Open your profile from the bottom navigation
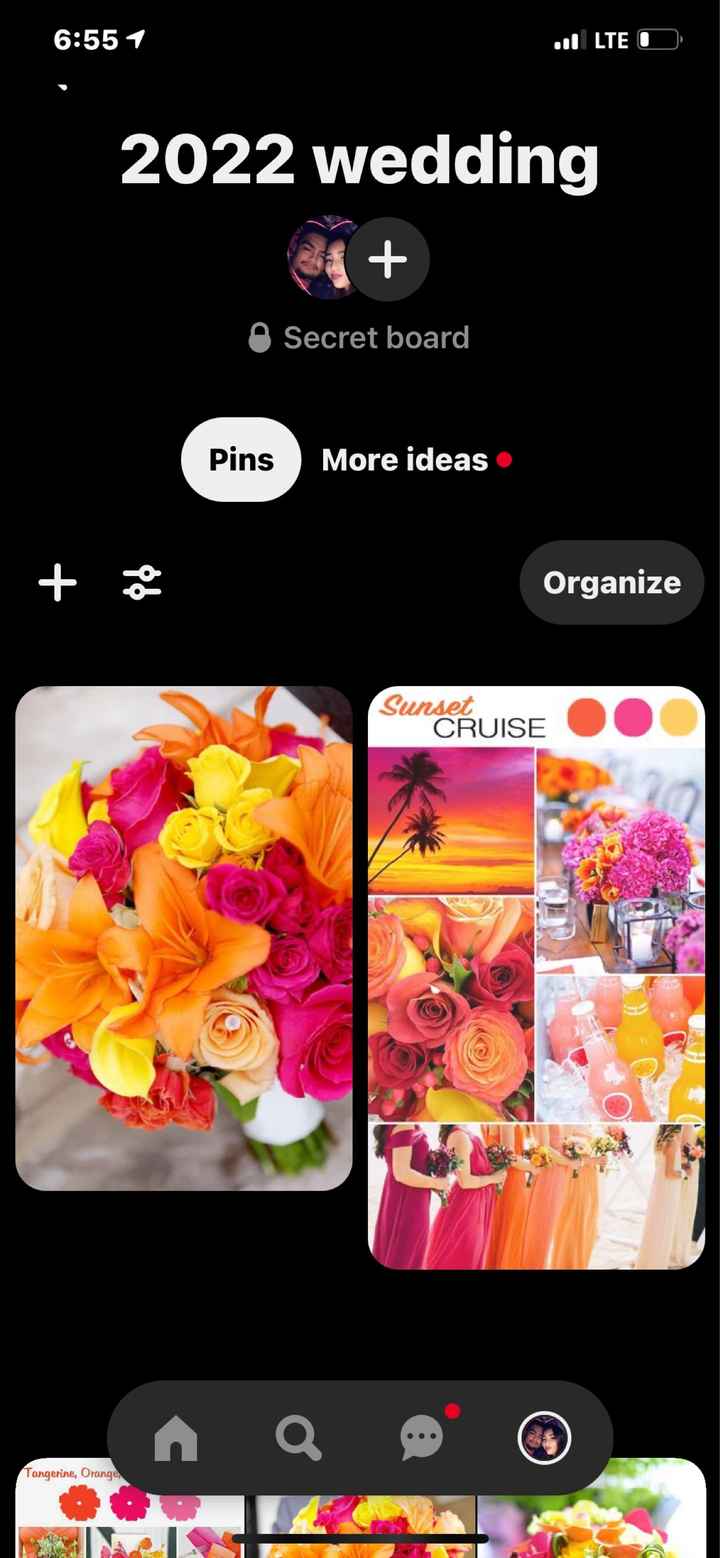 (x=544, y=1438)
